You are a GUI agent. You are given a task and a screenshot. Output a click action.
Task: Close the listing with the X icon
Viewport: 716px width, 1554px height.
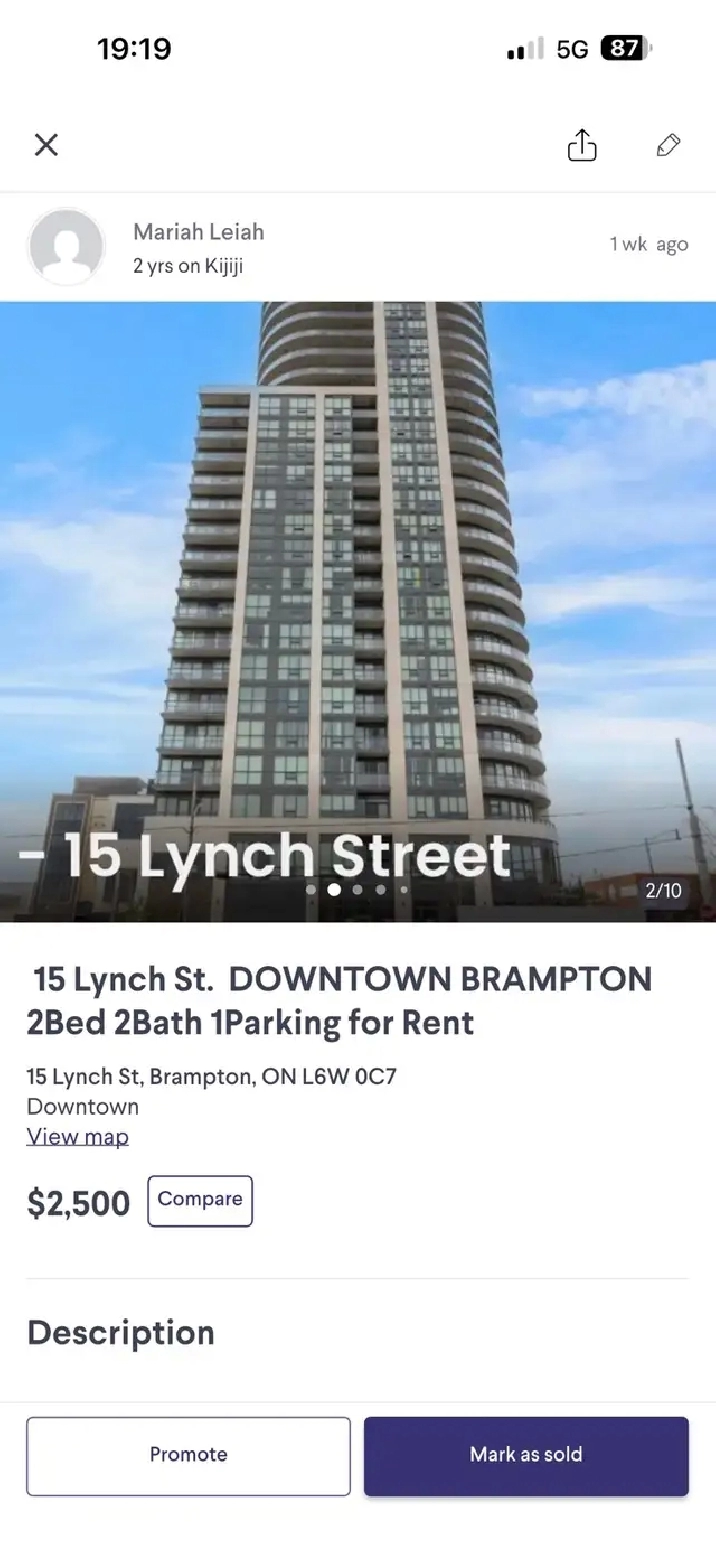click(x=46, y=145)
